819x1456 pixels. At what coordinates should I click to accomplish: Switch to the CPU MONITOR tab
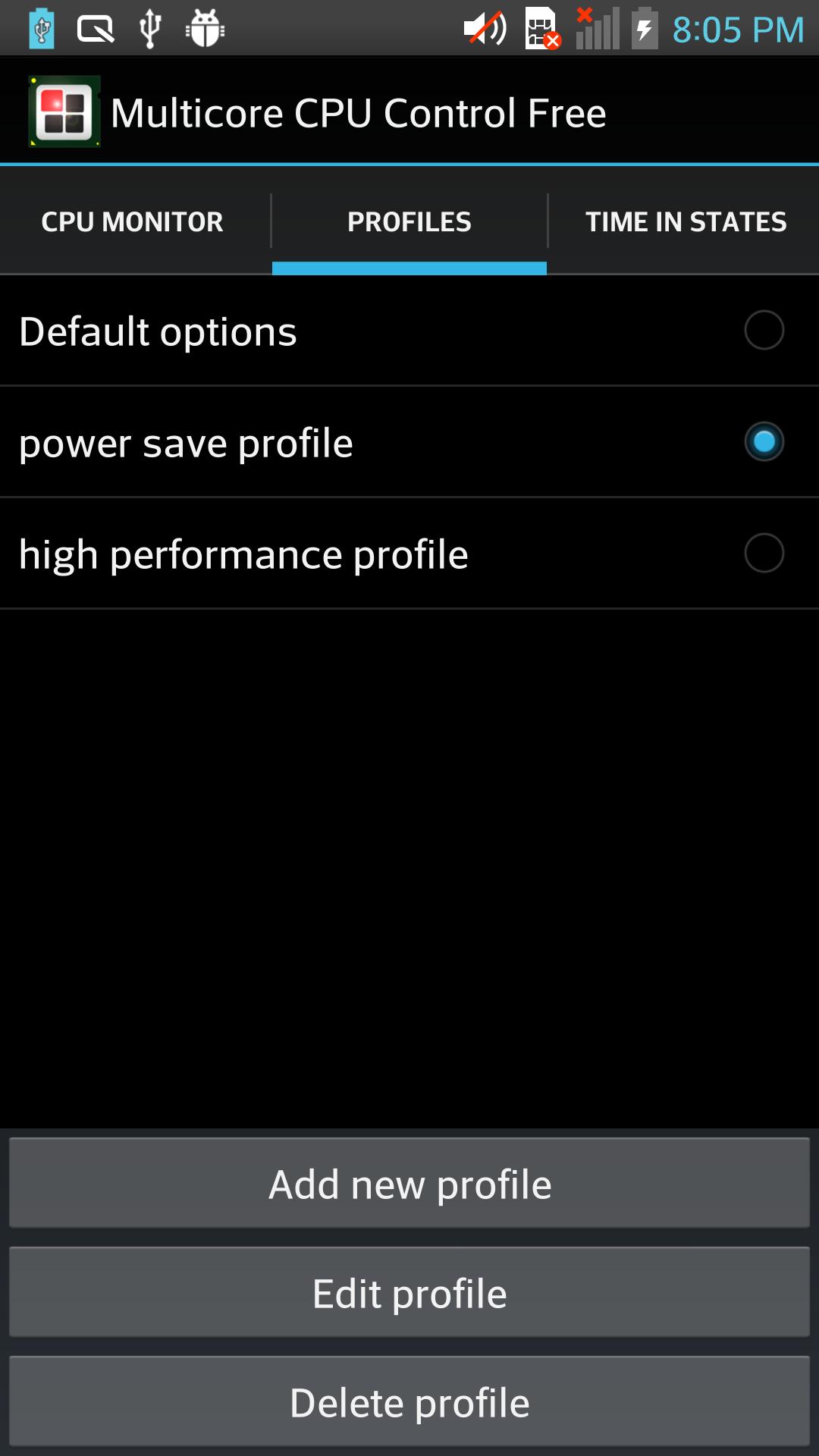pos(133,221)
